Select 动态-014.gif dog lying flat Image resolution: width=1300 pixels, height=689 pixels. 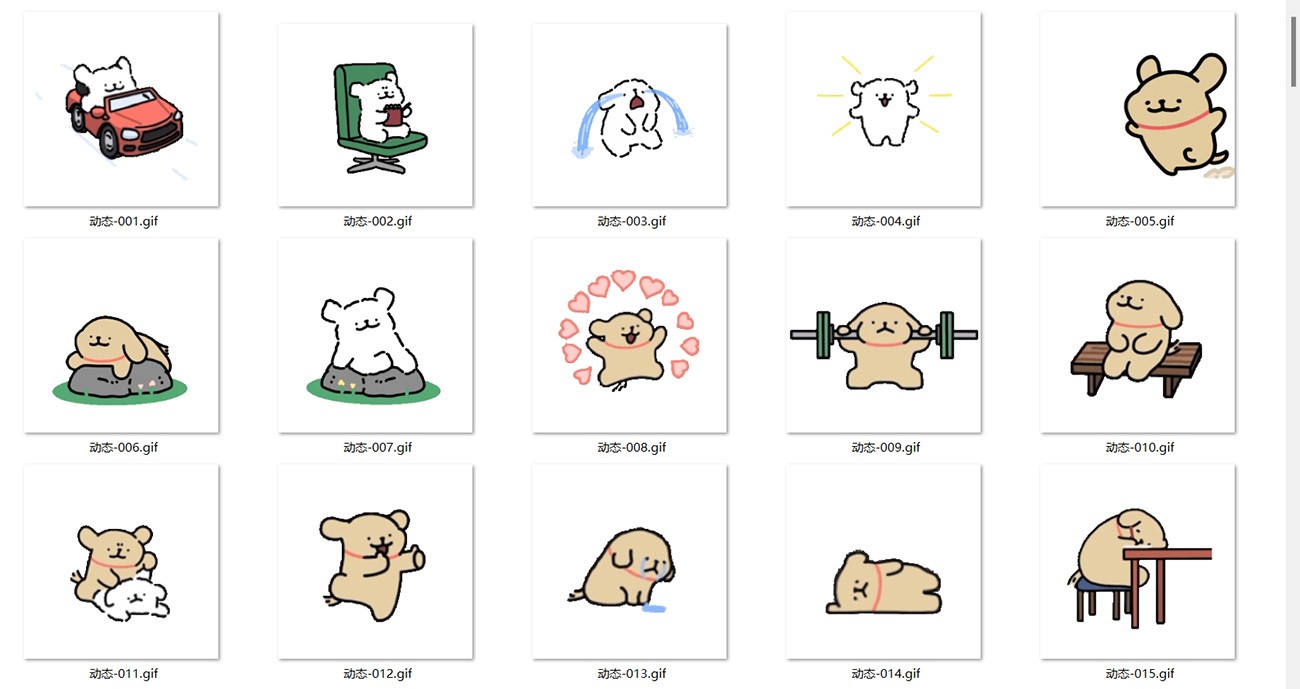pyautogui.click(x=883, y=562)
